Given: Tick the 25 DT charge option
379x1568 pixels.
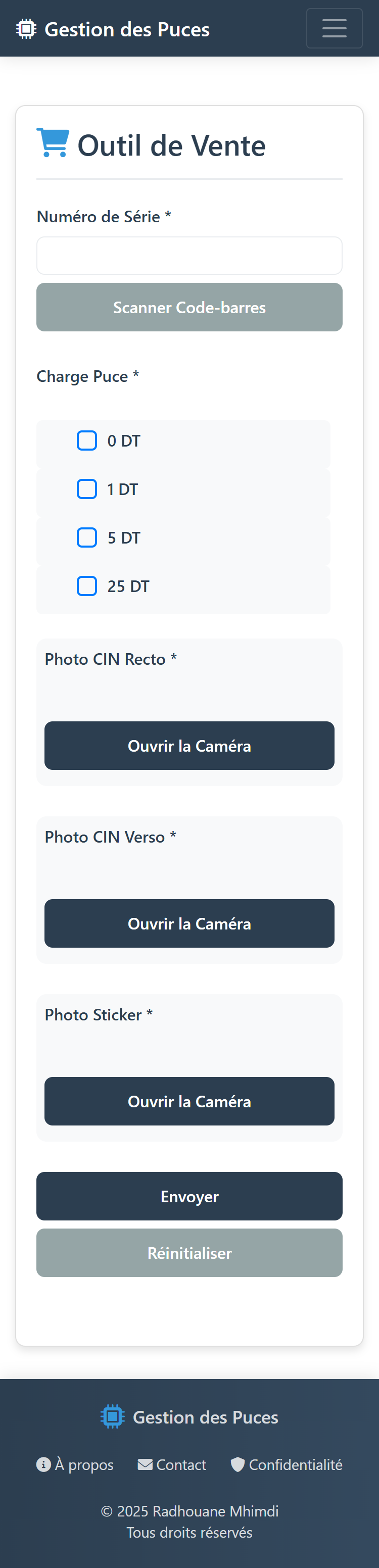Looking at the screenshot, I should coord(87,586).
